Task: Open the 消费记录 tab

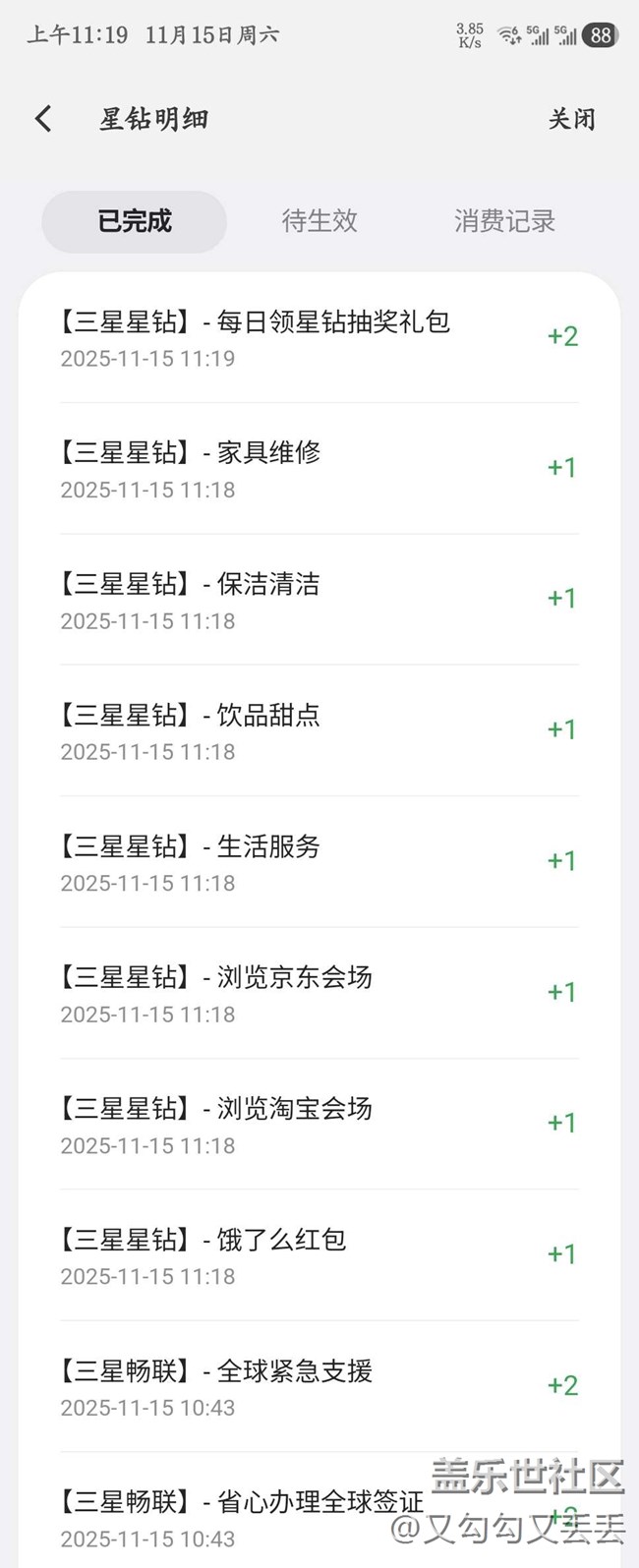Action: [x=504, y=221]
